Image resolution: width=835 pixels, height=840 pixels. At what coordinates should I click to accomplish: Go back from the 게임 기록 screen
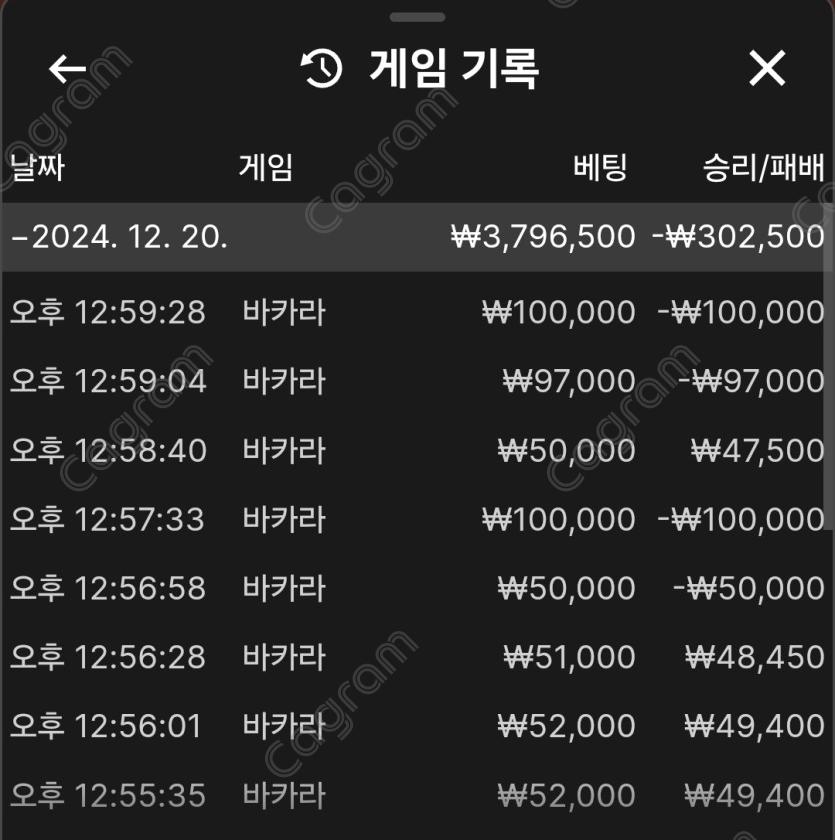(67, 69)
